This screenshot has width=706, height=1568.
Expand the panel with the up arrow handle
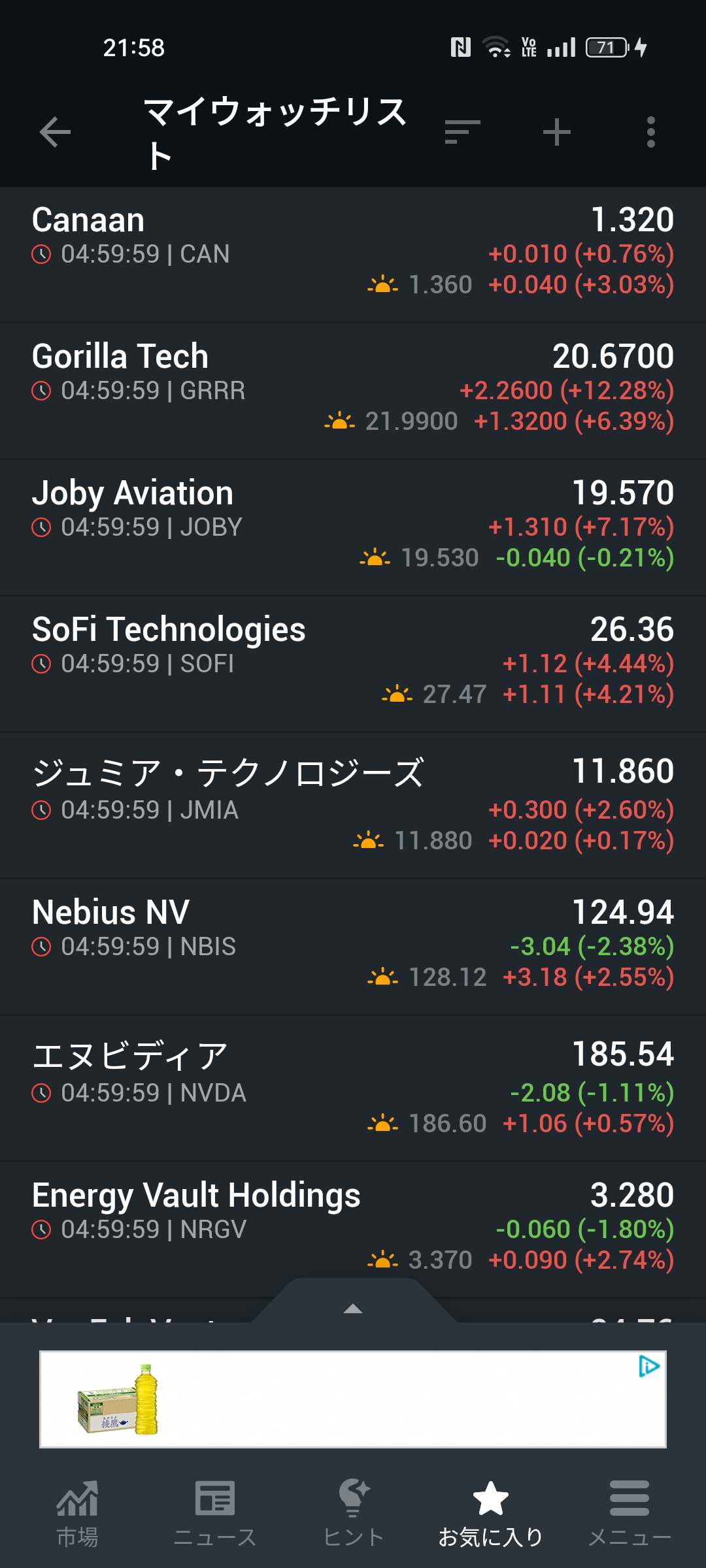[353, 1308]
